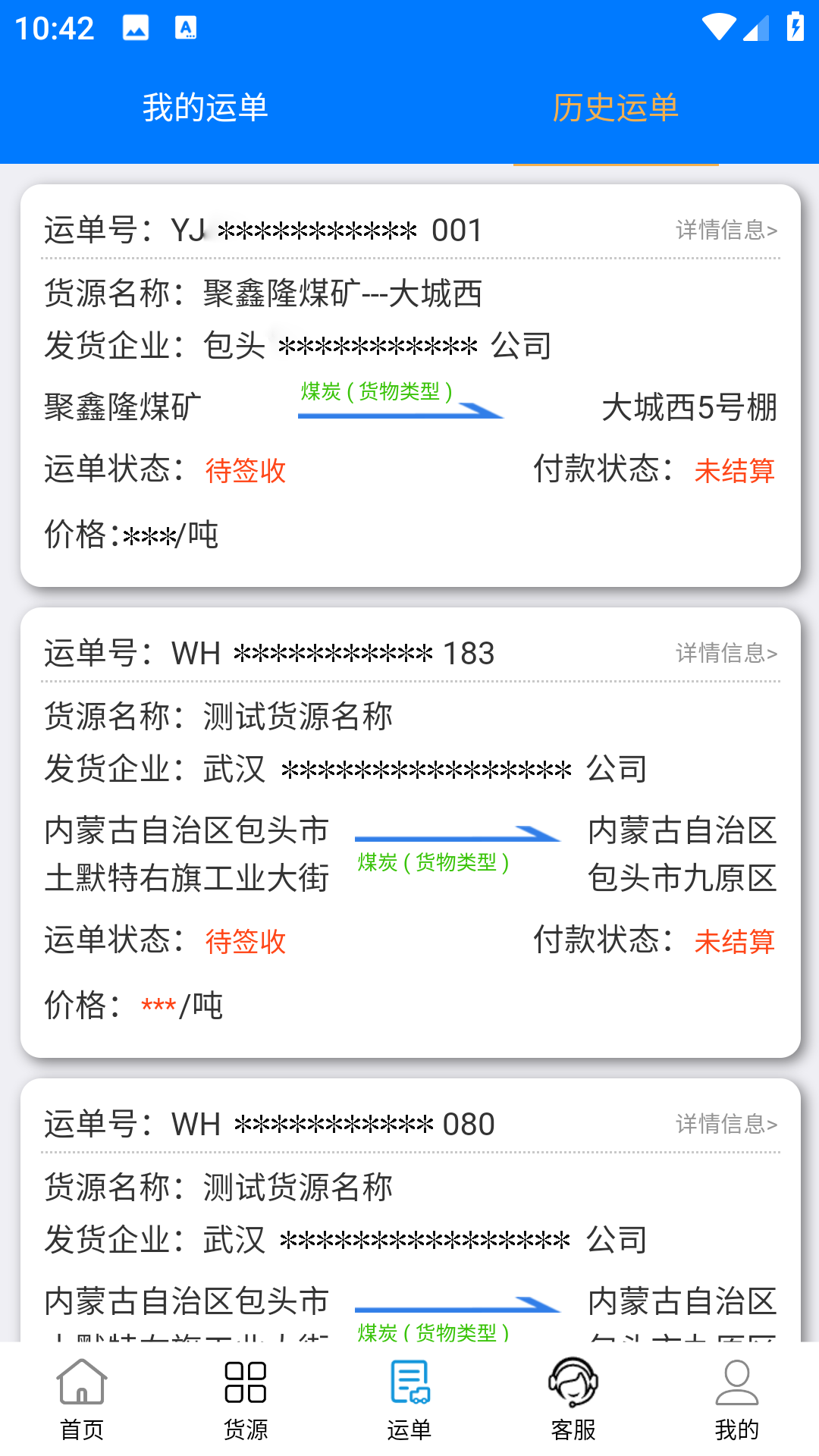Click 未结算 payment status on waybill WH 183
The width and height of the screenshot is (819, 1456).
point(733,942)
